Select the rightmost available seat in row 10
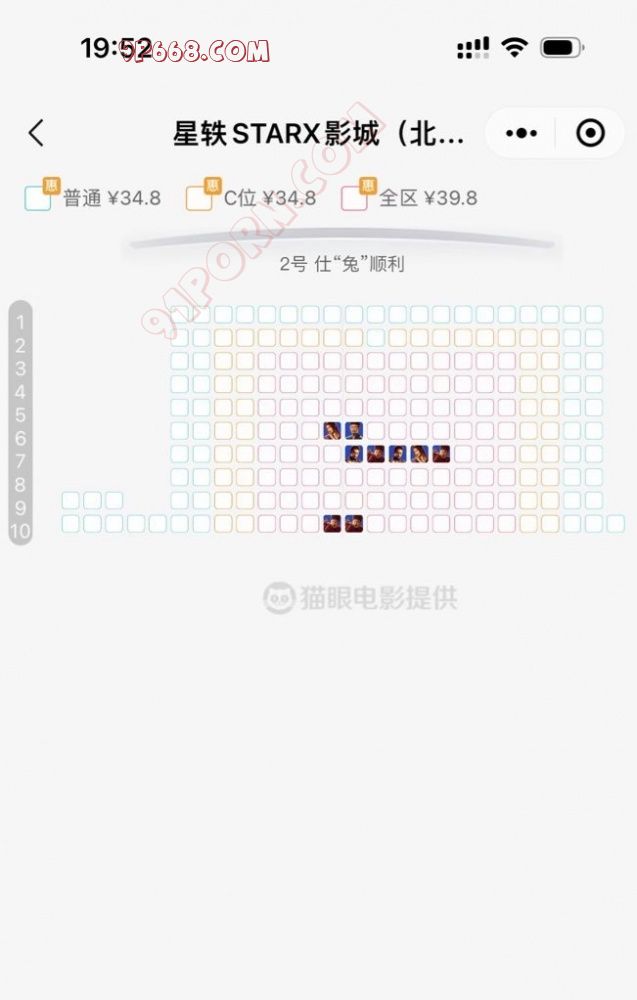 click(x=615, y=523)
